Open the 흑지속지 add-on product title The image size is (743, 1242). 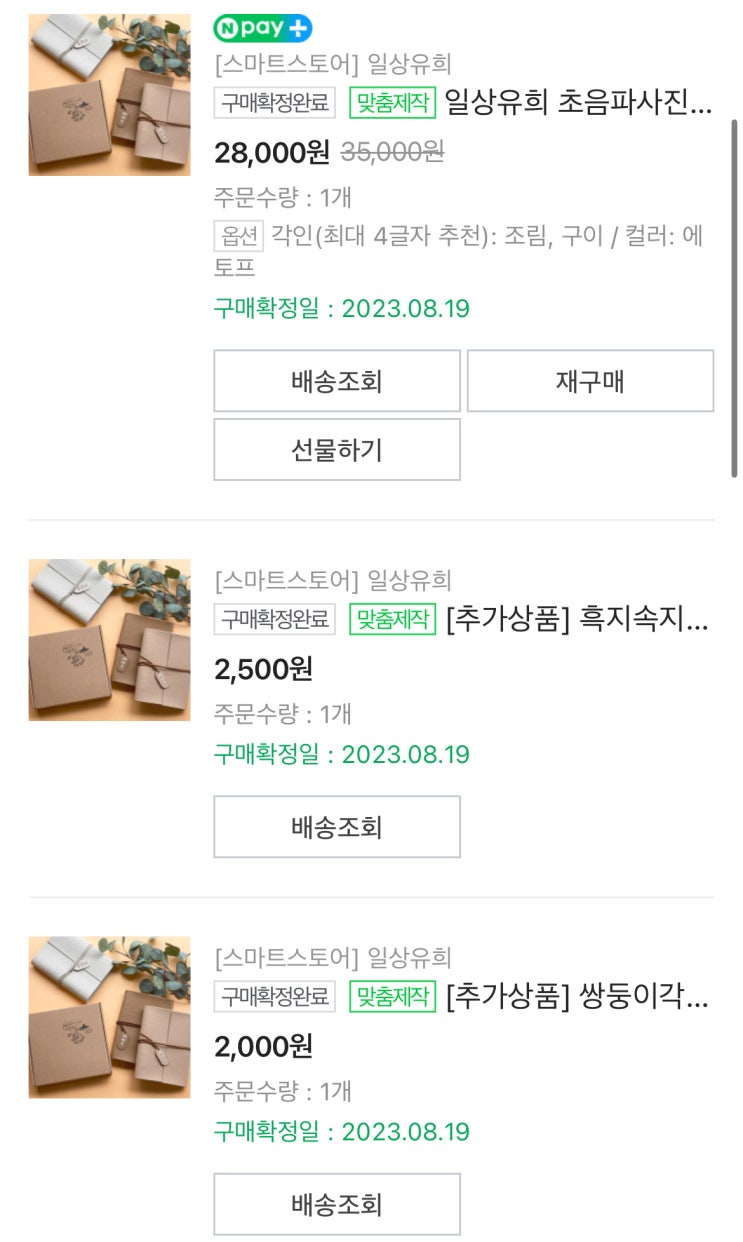click(577, 620)
